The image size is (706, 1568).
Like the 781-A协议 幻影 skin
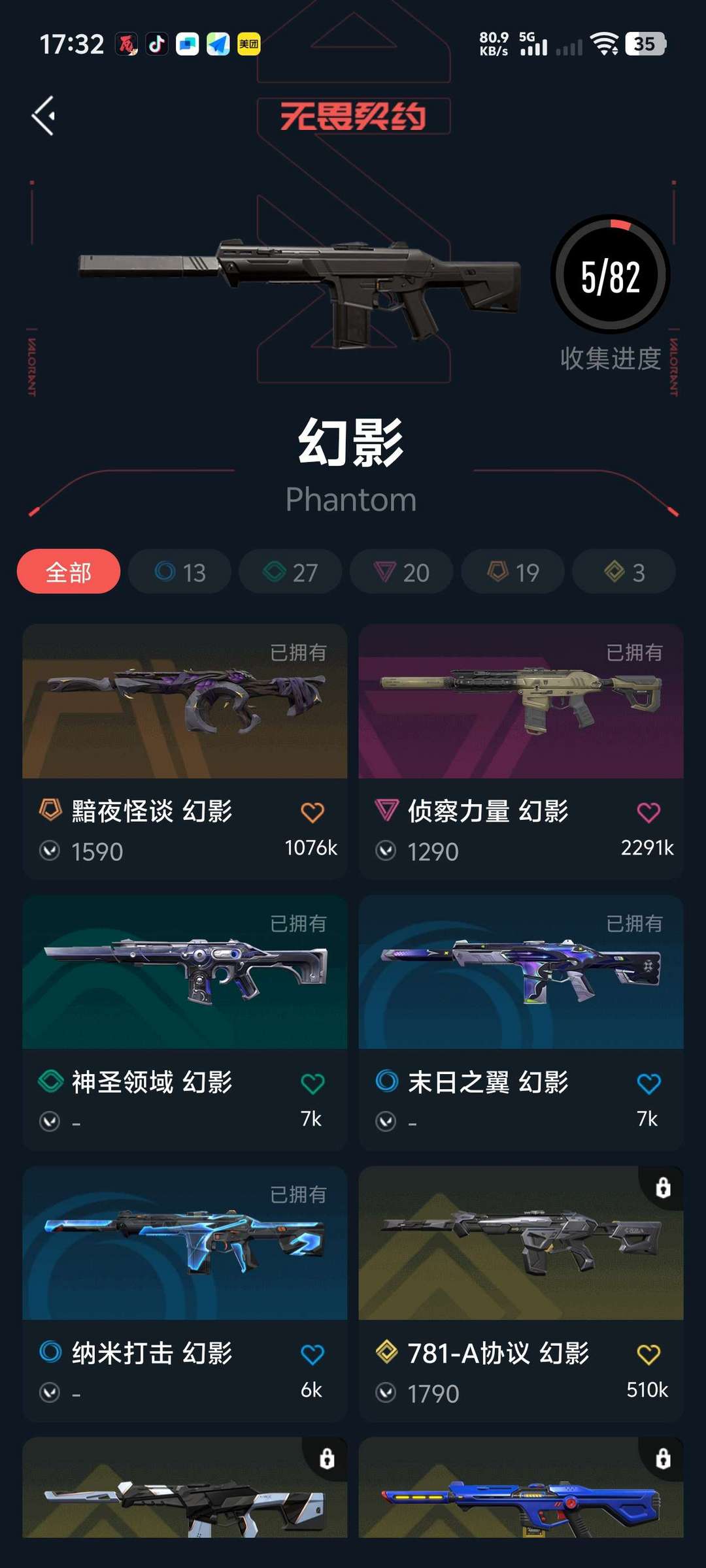tap(648, 1354)
